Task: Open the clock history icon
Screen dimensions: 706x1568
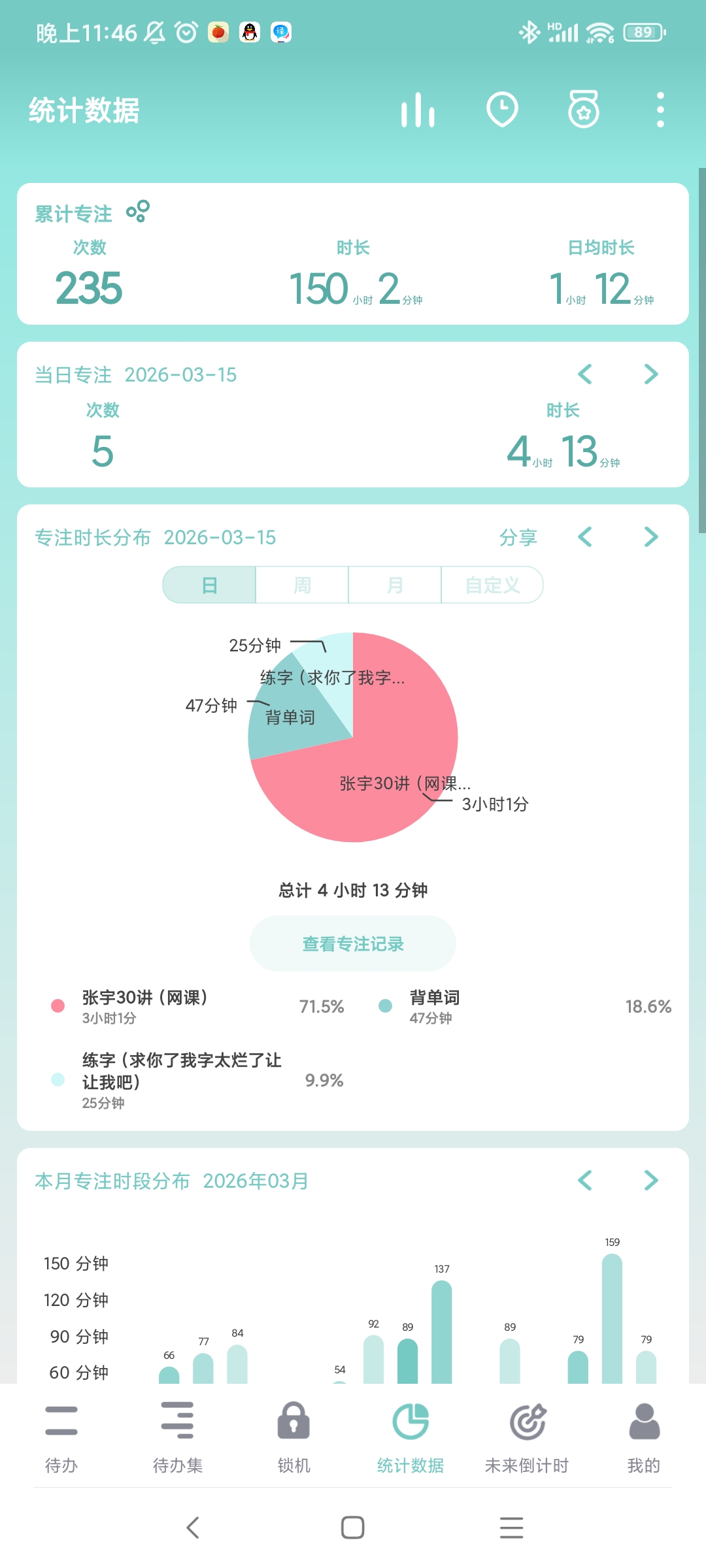Action: point(502,110)
